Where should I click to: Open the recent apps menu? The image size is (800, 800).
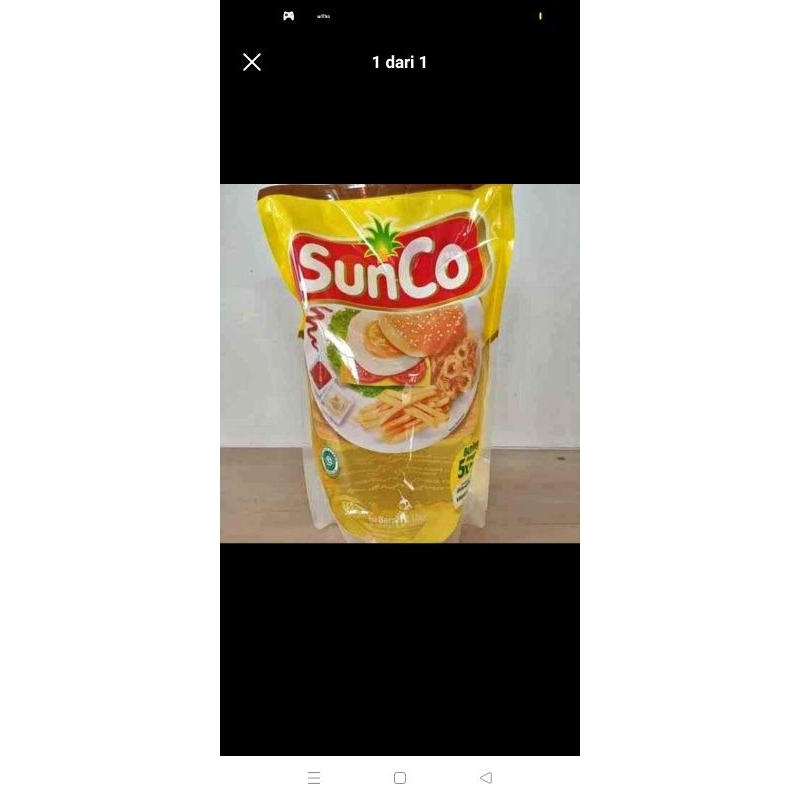[x=314, y=778]
